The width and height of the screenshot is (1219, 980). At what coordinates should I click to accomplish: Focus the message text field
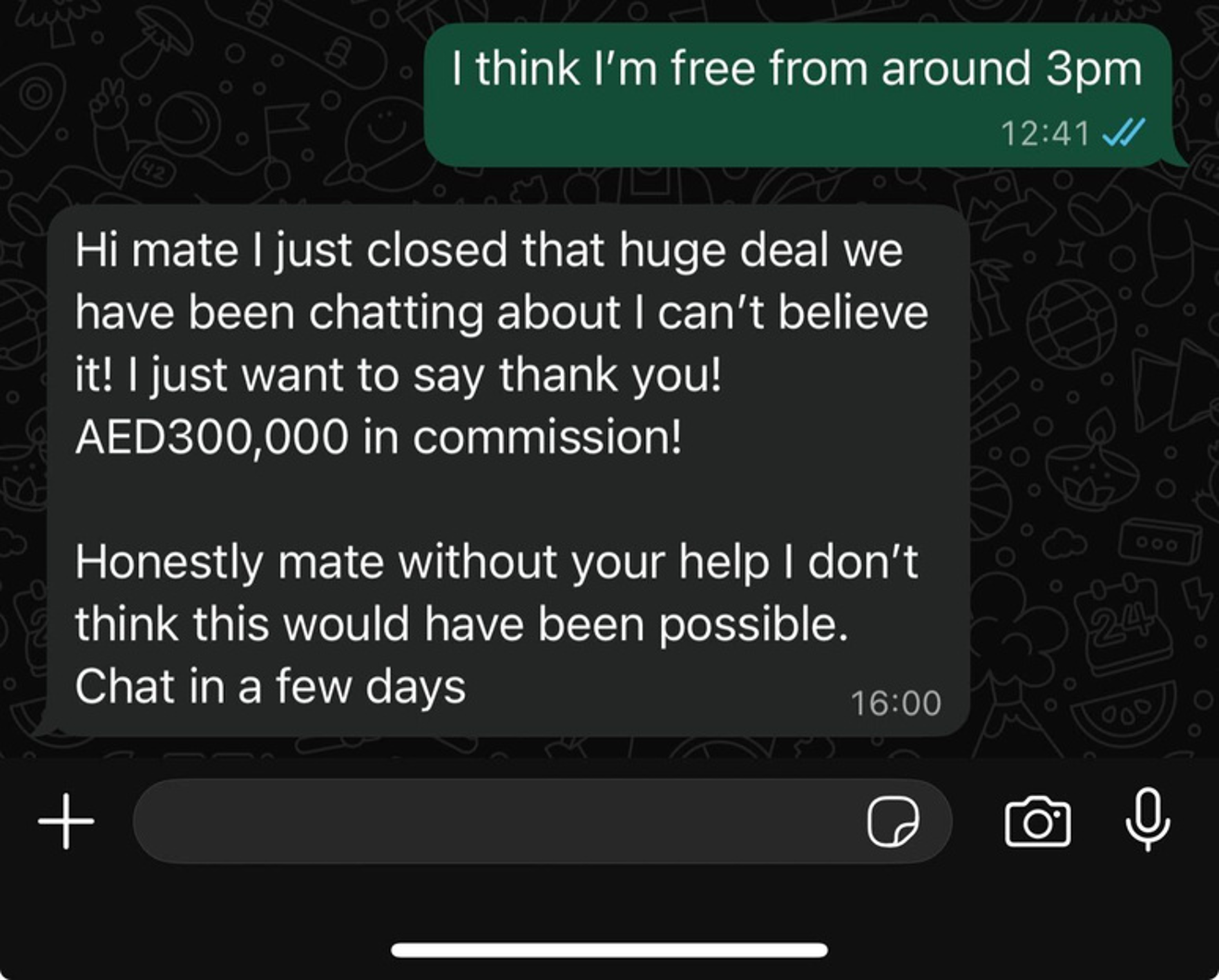coord(490,821)
